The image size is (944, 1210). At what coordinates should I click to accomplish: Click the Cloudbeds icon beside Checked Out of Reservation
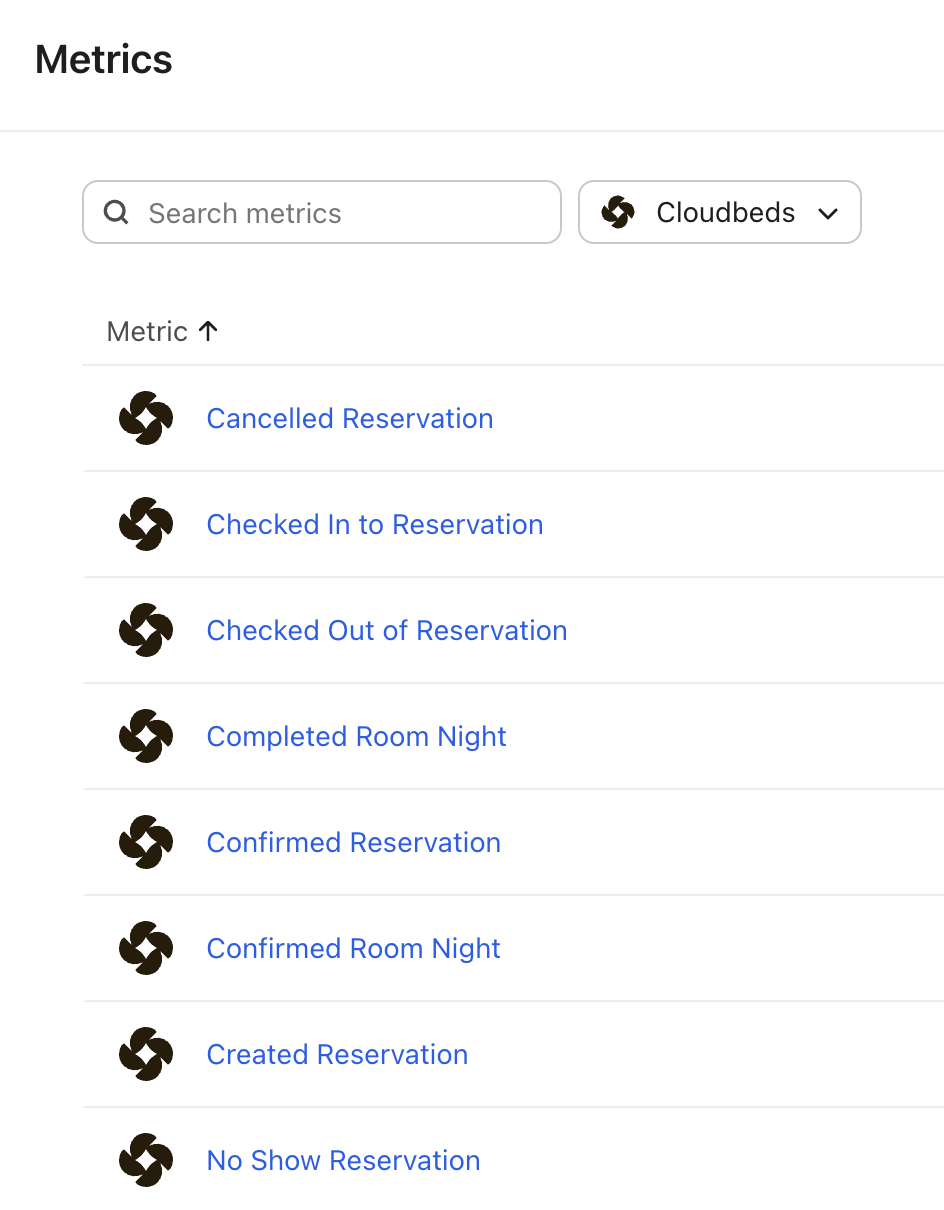[x=145, y=630]
